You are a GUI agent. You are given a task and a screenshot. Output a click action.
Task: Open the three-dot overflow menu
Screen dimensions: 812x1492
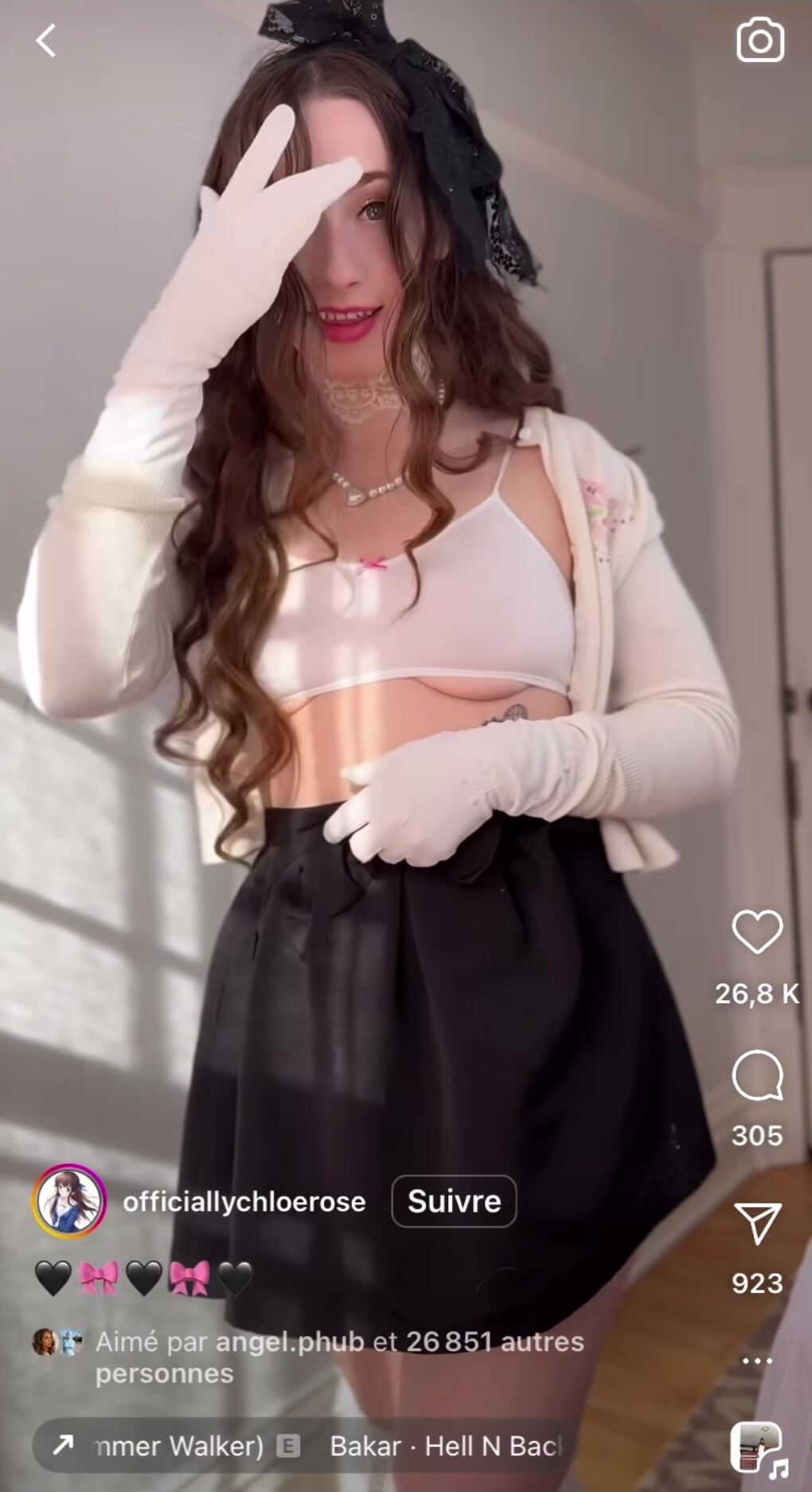[x=757, y=1361]
